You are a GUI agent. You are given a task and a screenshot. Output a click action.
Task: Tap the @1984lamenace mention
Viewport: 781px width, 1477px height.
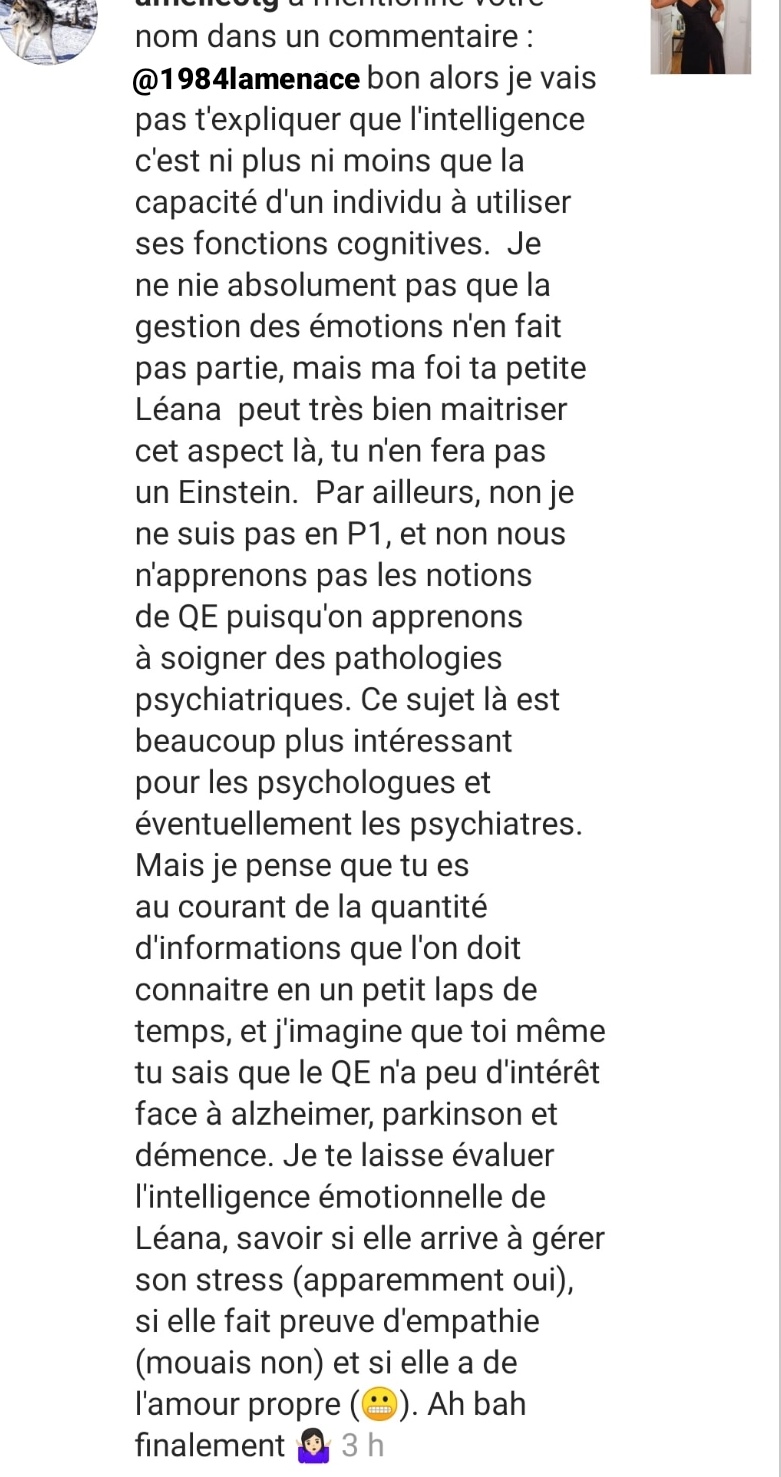247,78
